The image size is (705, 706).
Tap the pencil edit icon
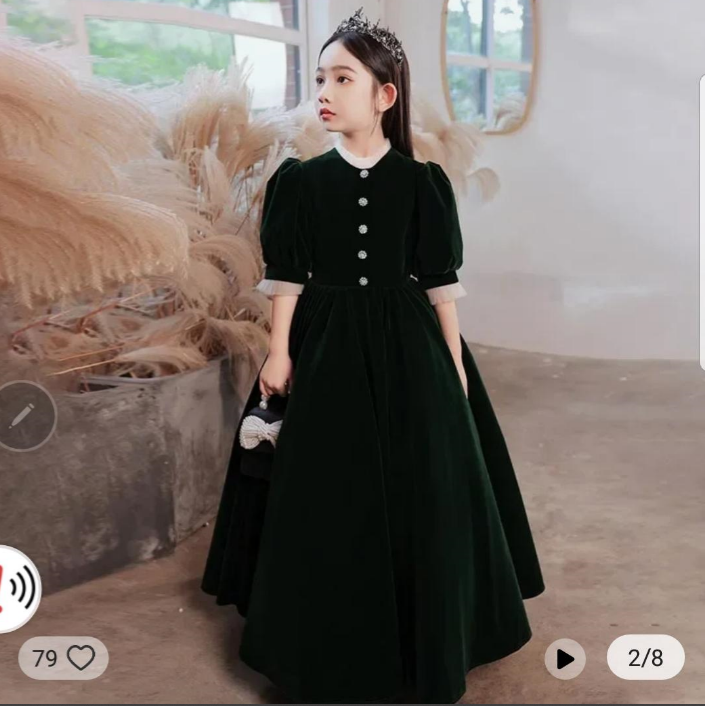point(24,415)
